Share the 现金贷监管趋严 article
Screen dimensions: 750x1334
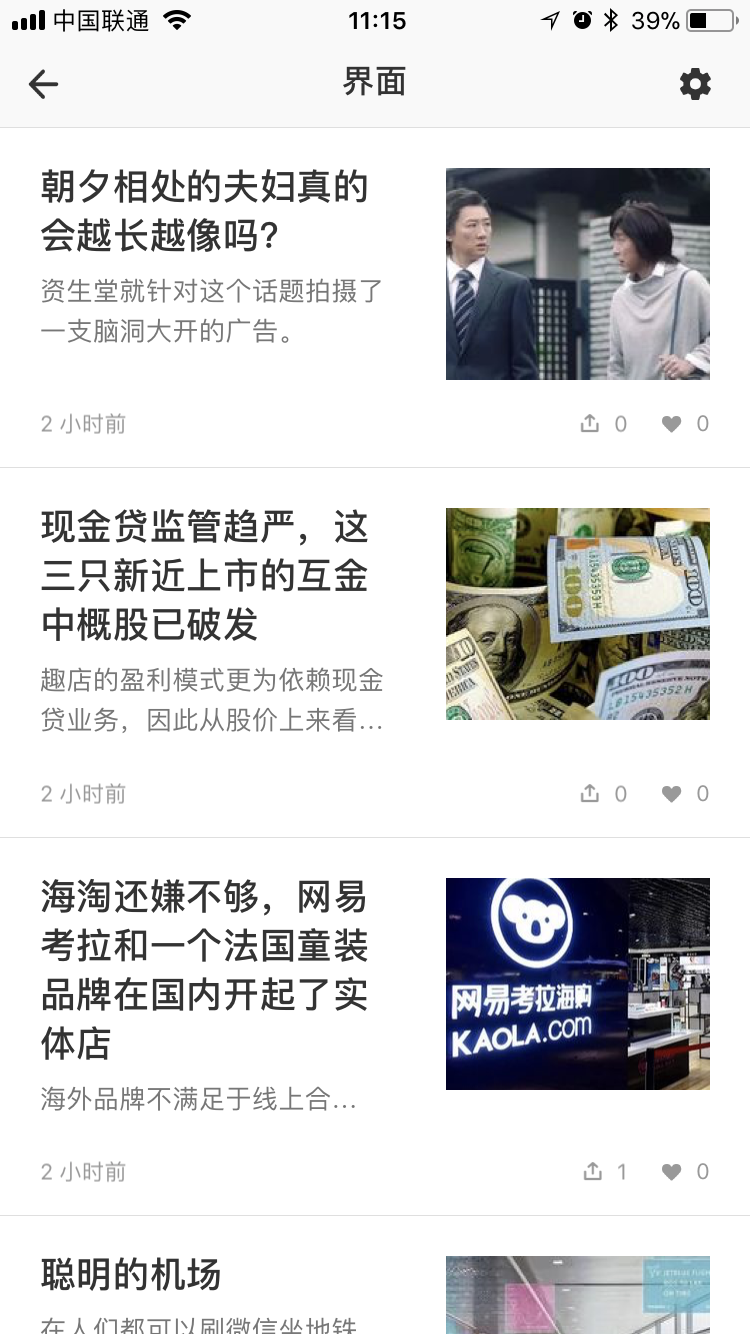(590, 794)
